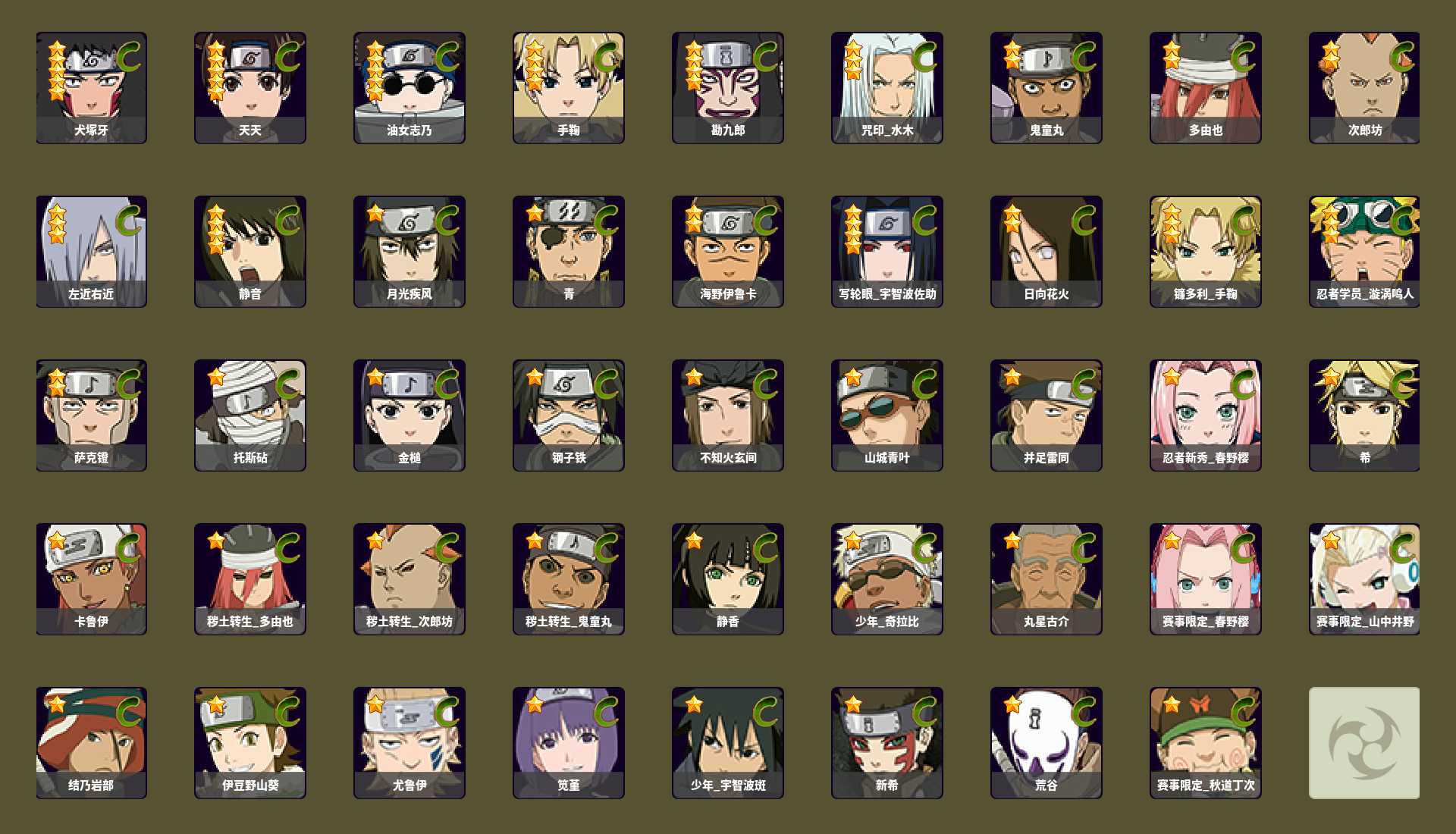Pick the character 勘九郎

[x=728, y=87]
